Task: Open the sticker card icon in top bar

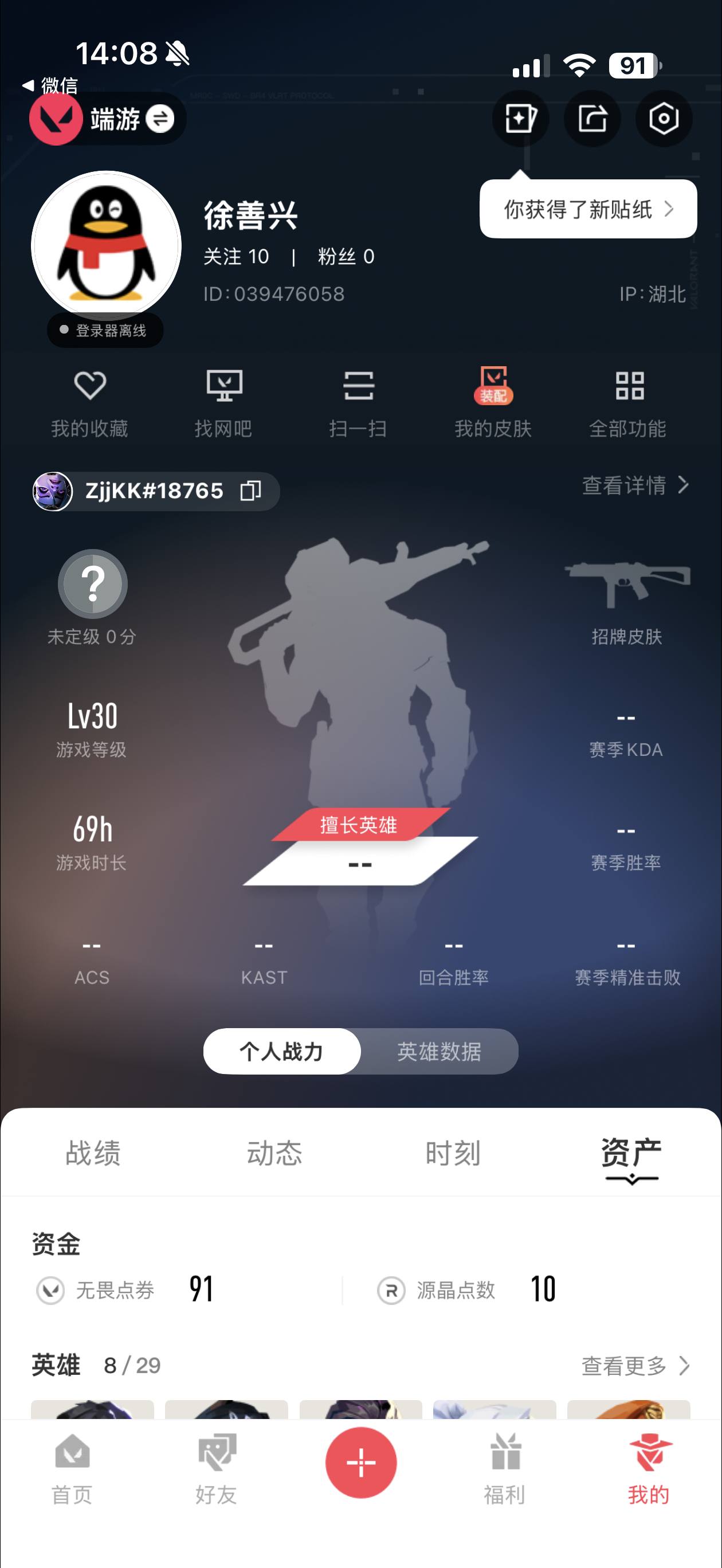Action: 520,119
